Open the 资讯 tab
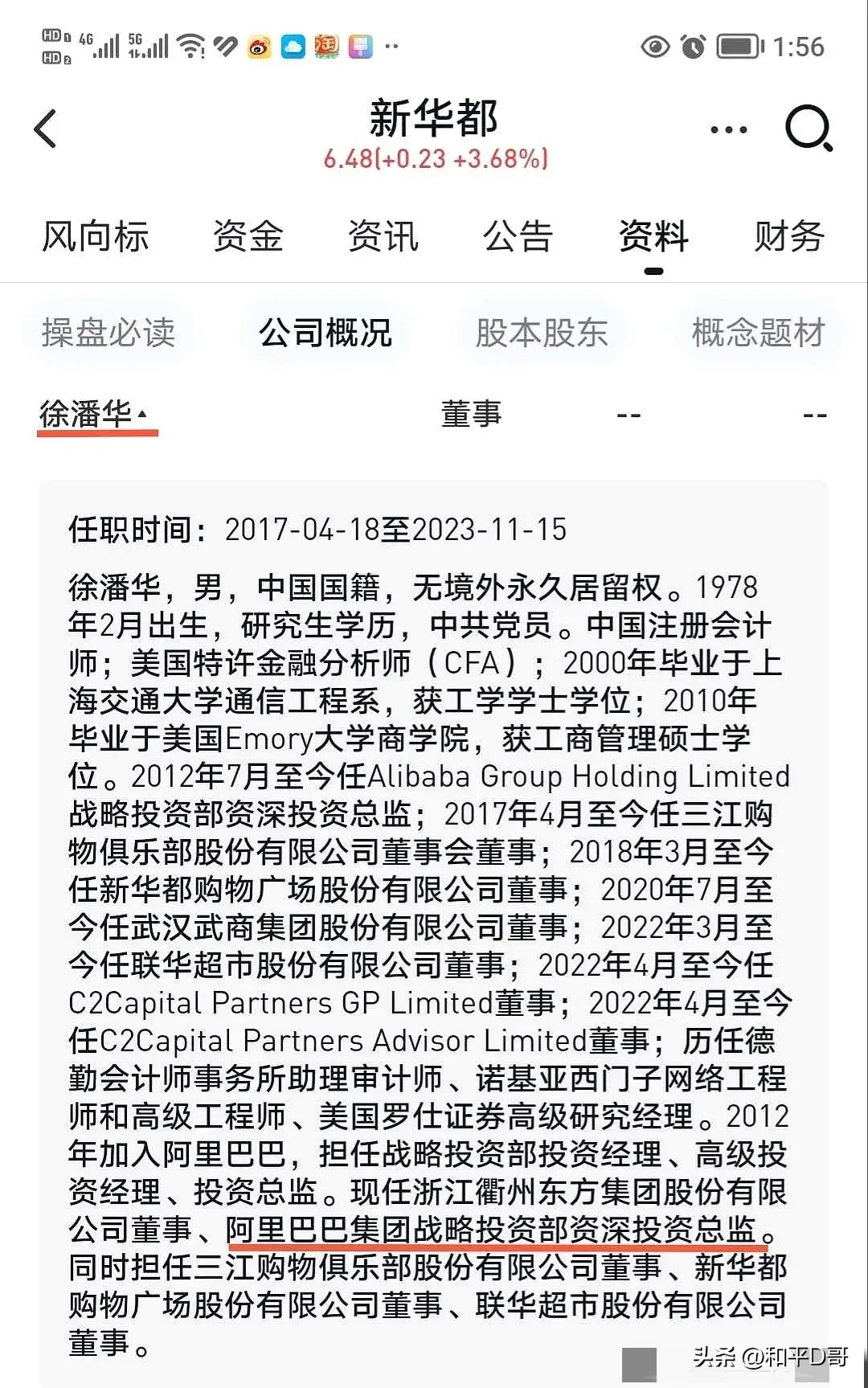The image size is (868, 1388). point(383,236)
